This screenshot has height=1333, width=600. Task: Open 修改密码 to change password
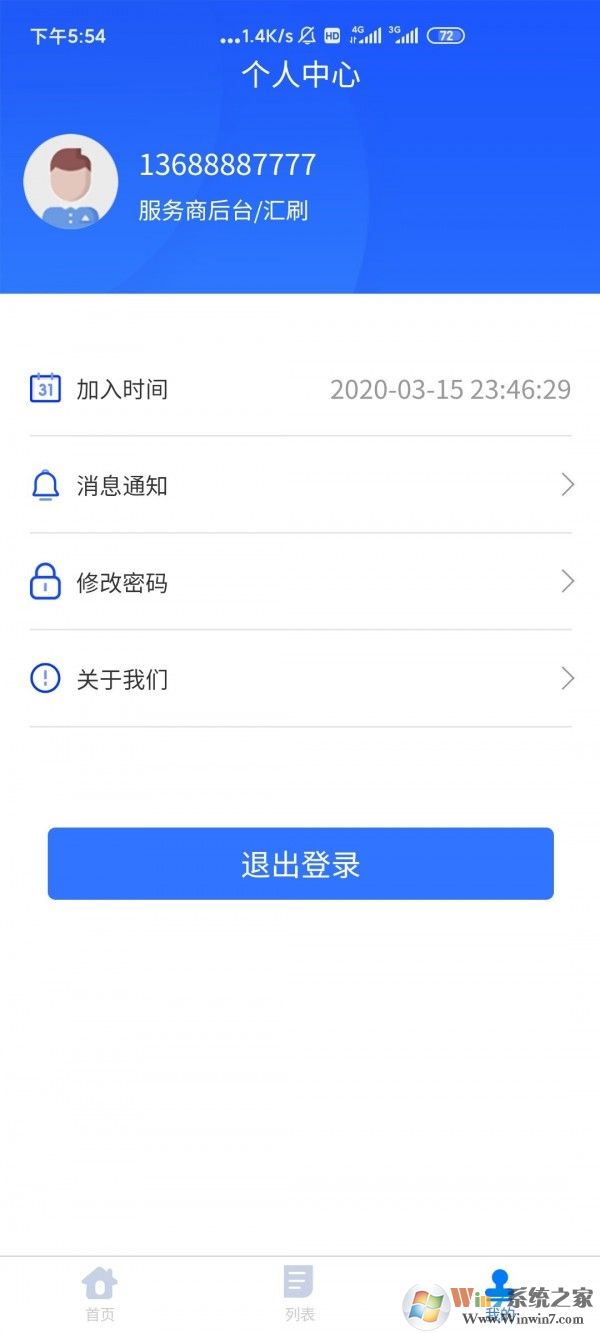click(300, 583)
